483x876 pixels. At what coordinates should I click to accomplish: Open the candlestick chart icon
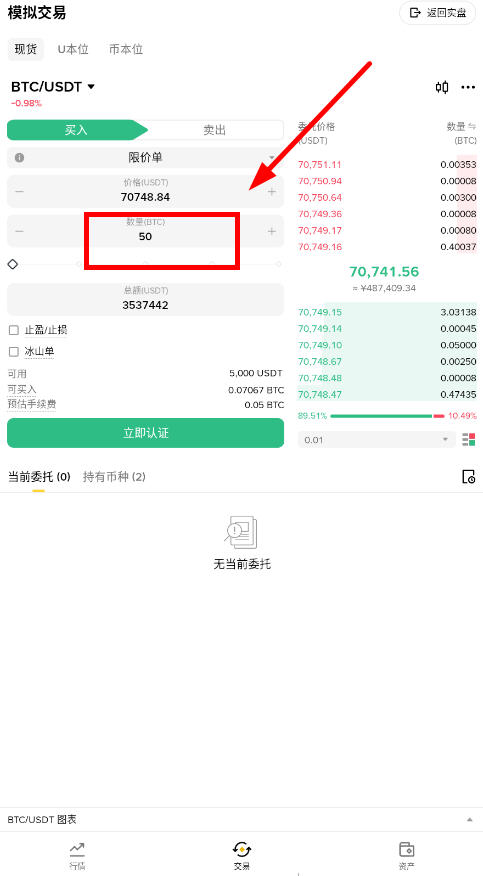point(442,87)
